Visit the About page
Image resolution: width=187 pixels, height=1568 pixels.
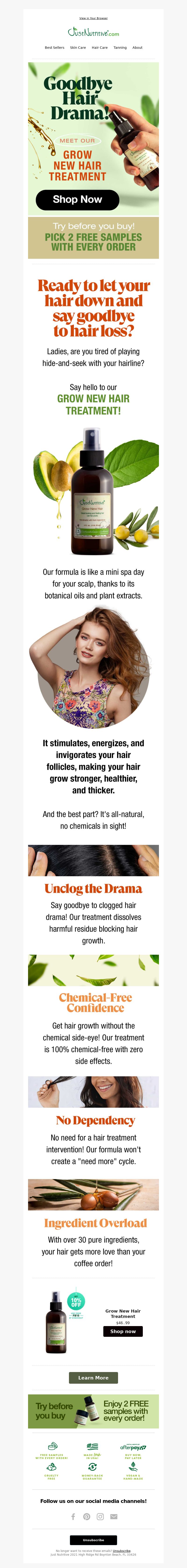[x=138, y=48]
